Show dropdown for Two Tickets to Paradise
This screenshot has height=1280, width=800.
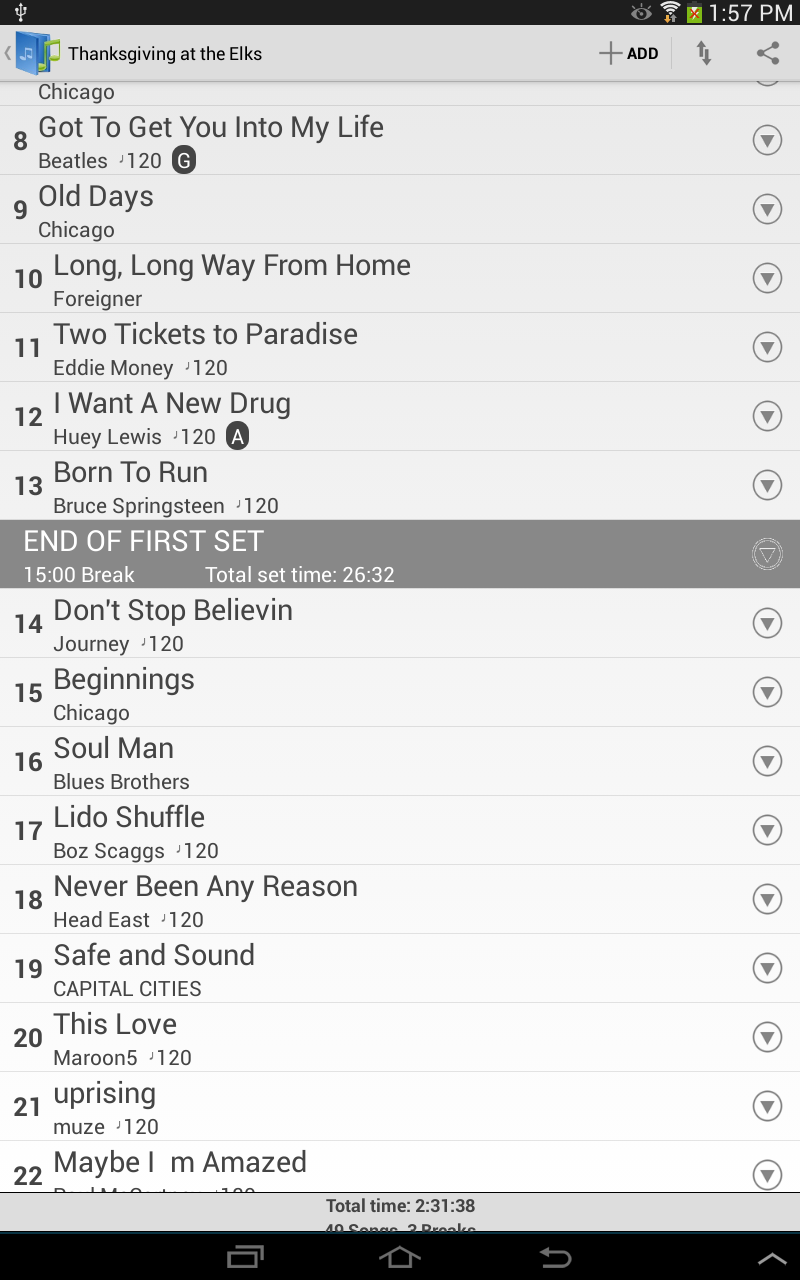[x=767, y=348]
